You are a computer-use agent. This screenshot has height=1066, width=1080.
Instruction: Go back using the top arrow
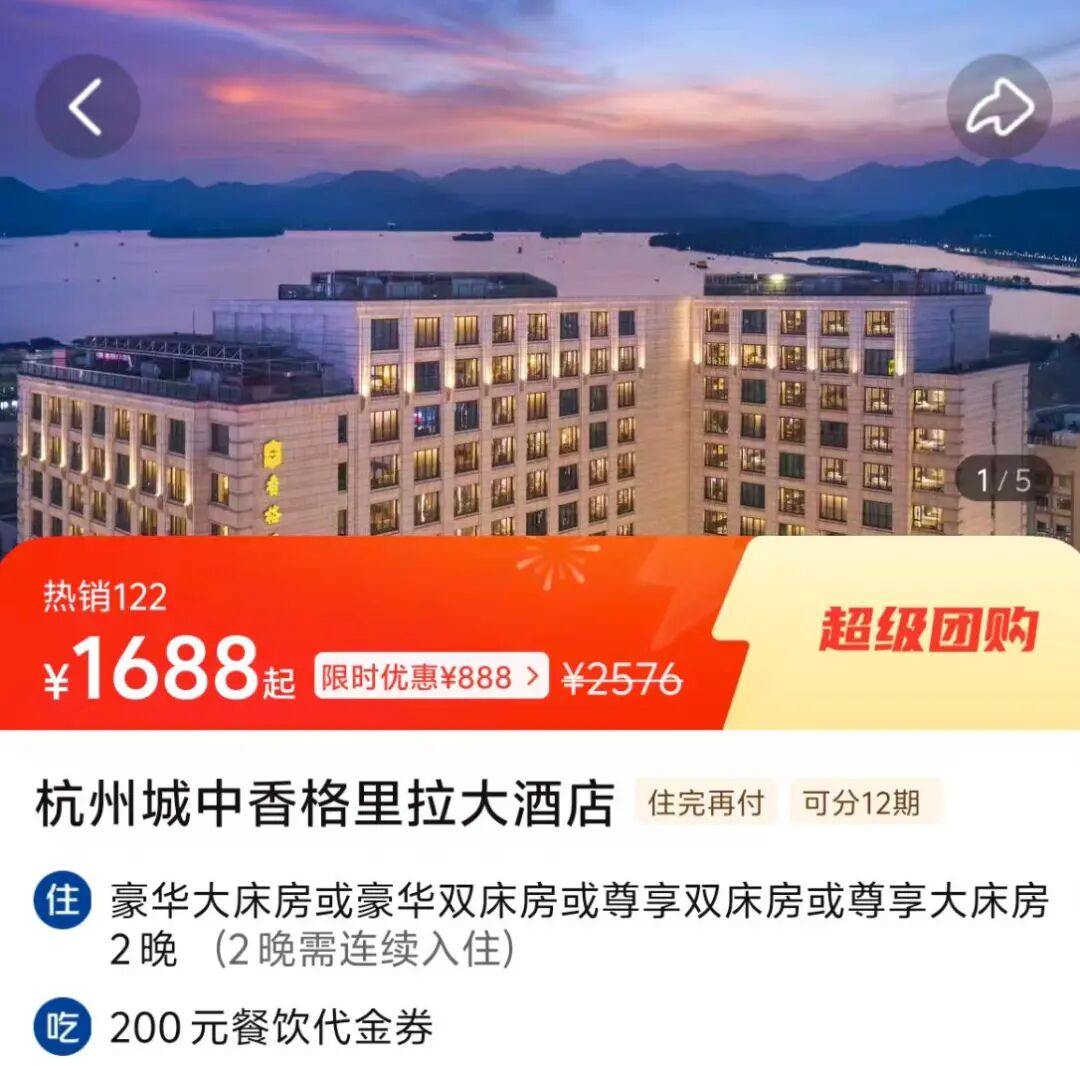(x=87, y=106)
